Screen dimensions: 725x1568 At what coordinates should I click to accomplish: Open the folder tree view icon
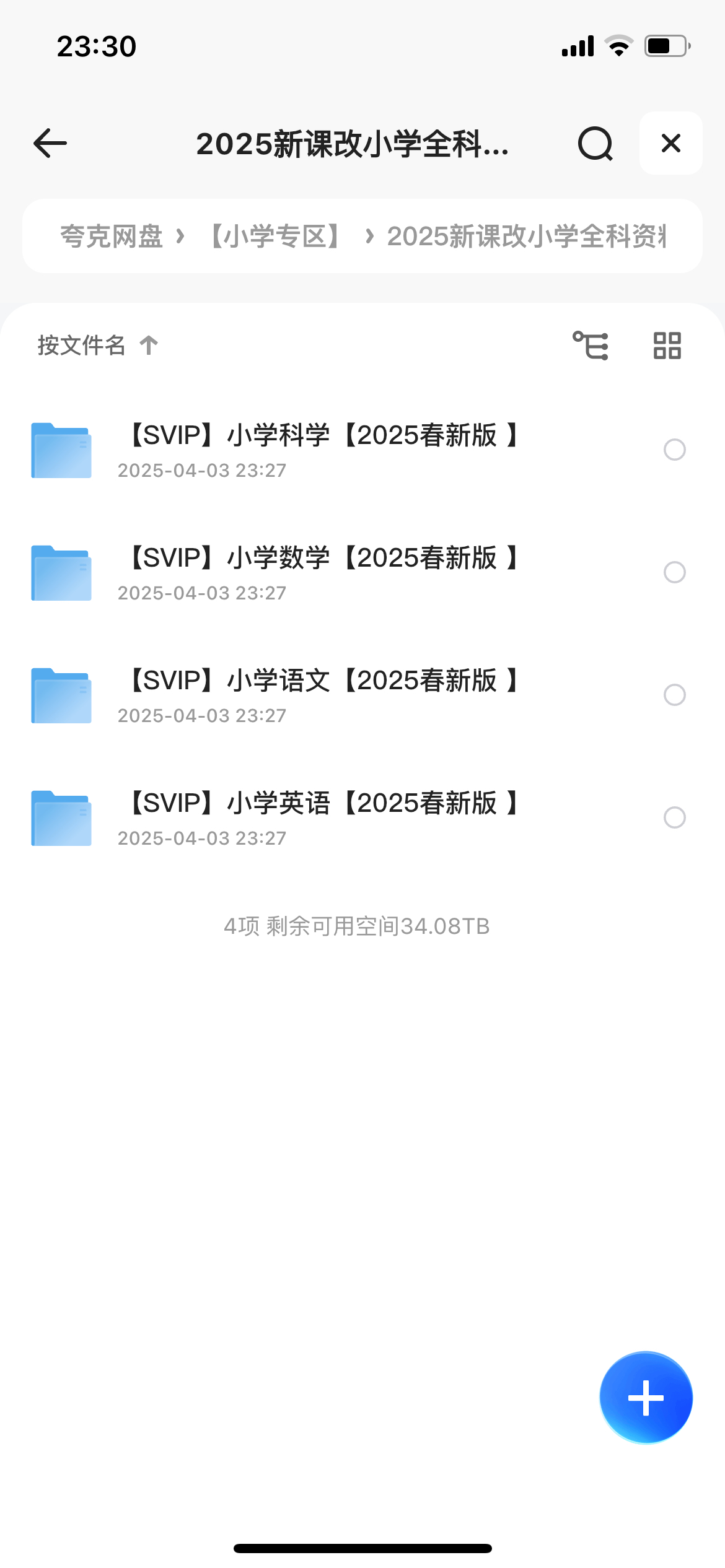[591, 346]
